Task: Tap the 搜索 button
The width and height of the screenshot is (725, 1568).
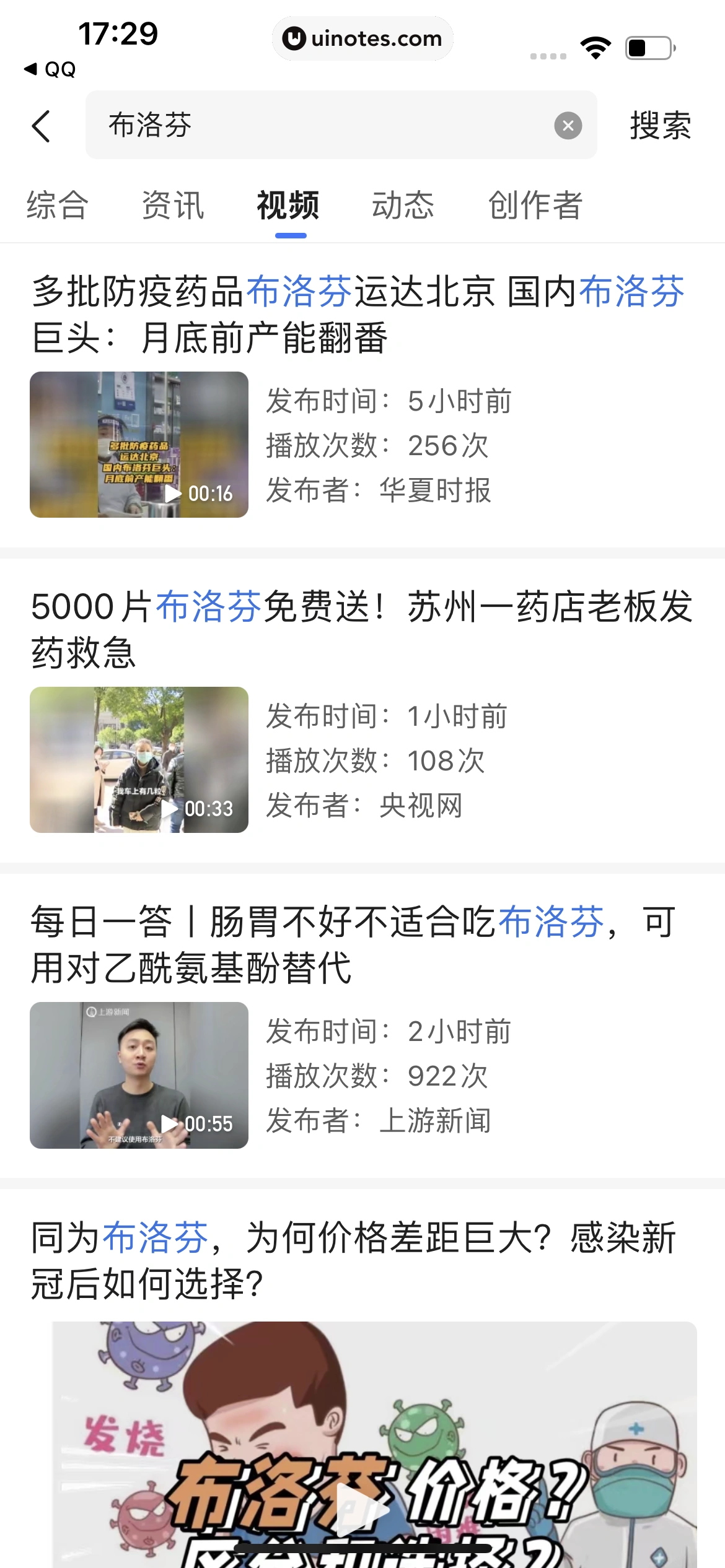Action: [x=660, y=126]
